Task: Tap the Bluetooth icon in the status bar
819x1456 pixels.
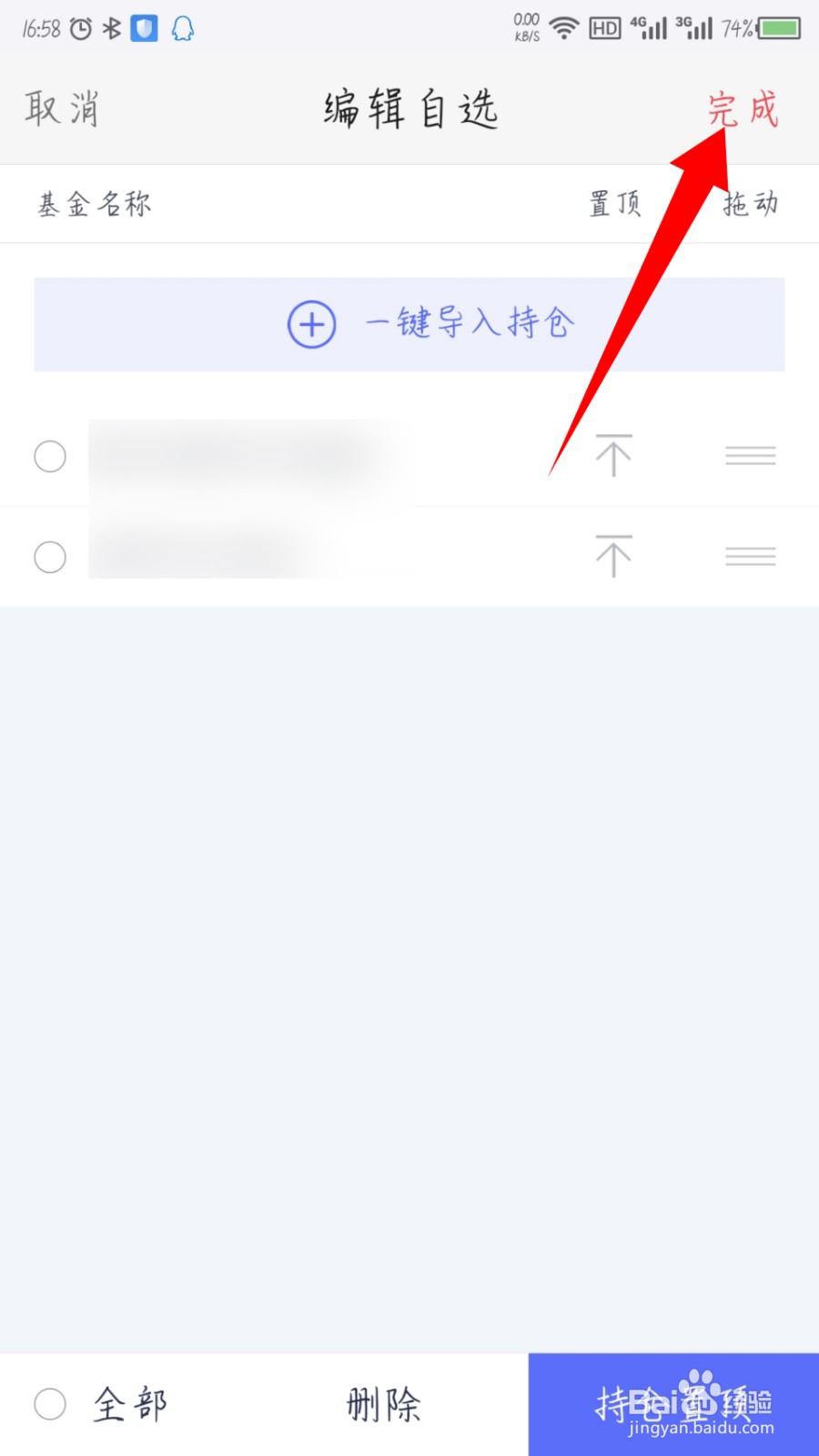Action: (x=111, y=27)
